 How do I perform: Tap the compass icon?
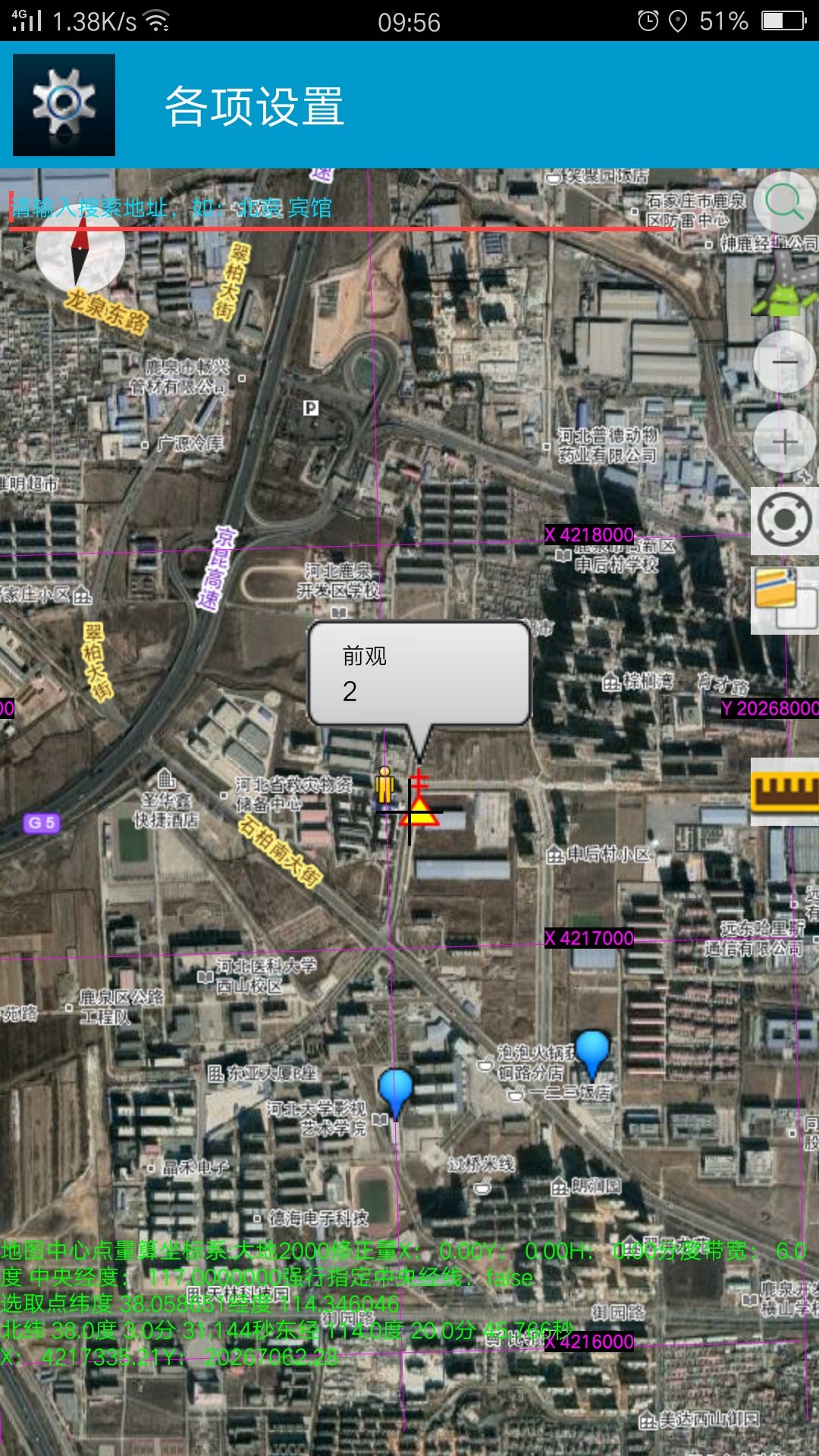point(80,250)
